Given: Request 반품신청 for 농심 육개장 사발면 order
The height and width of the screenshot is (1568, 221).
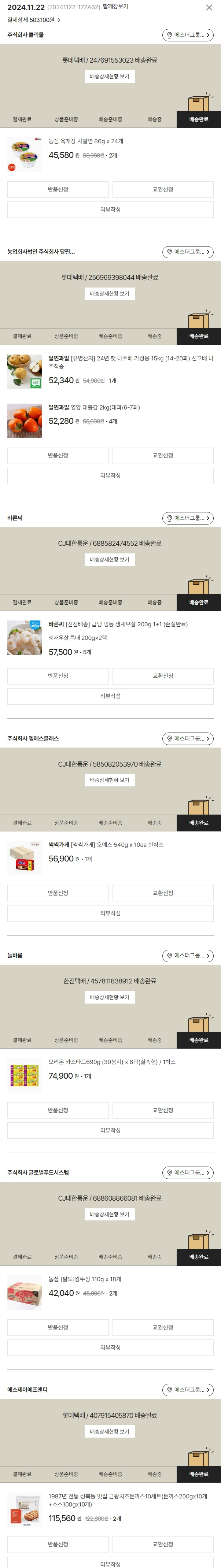Looking at the screenshot, I should (58, 190).
